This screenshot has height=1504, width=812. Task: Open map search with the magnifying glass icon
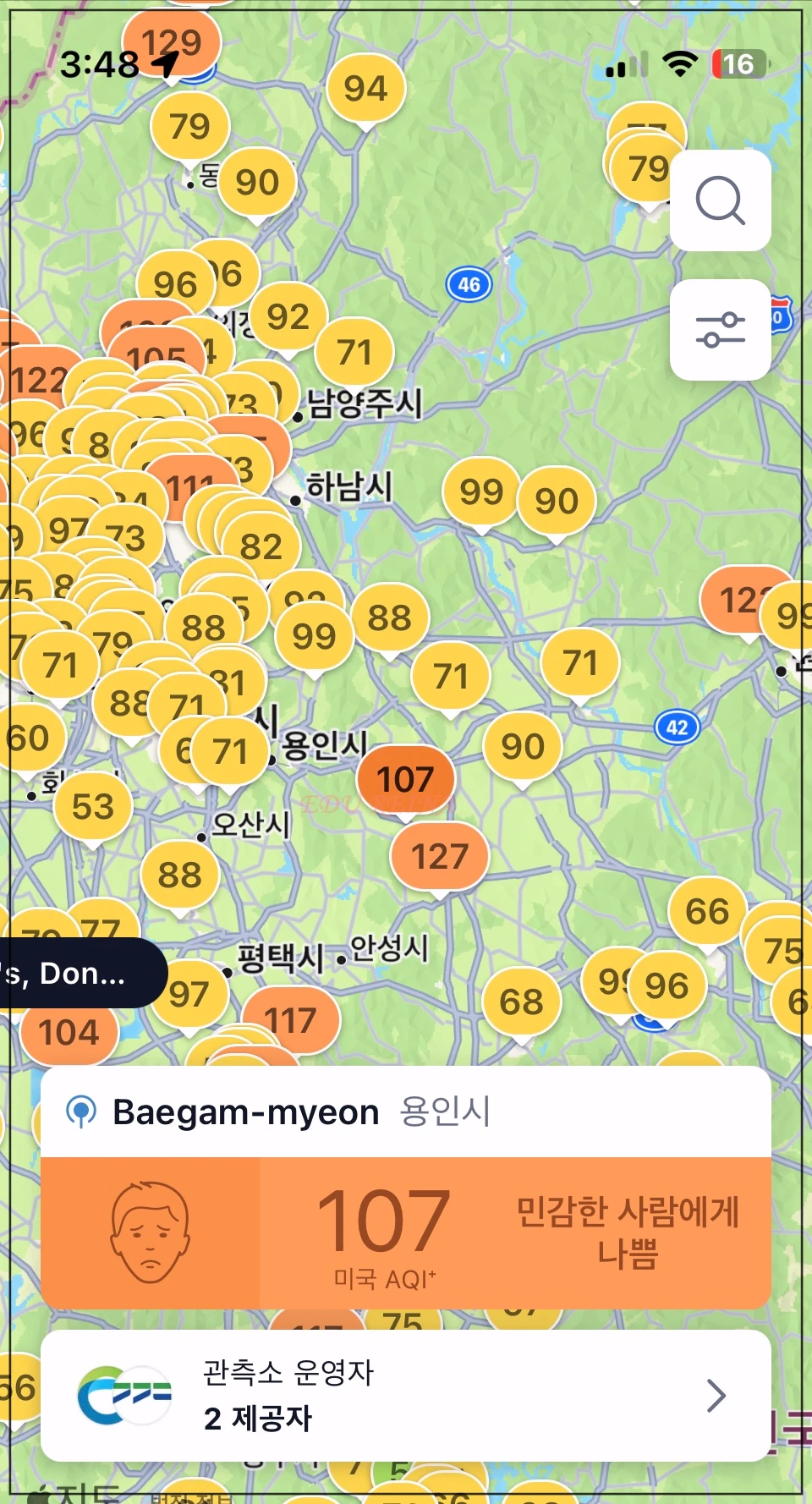coord(720,200)
